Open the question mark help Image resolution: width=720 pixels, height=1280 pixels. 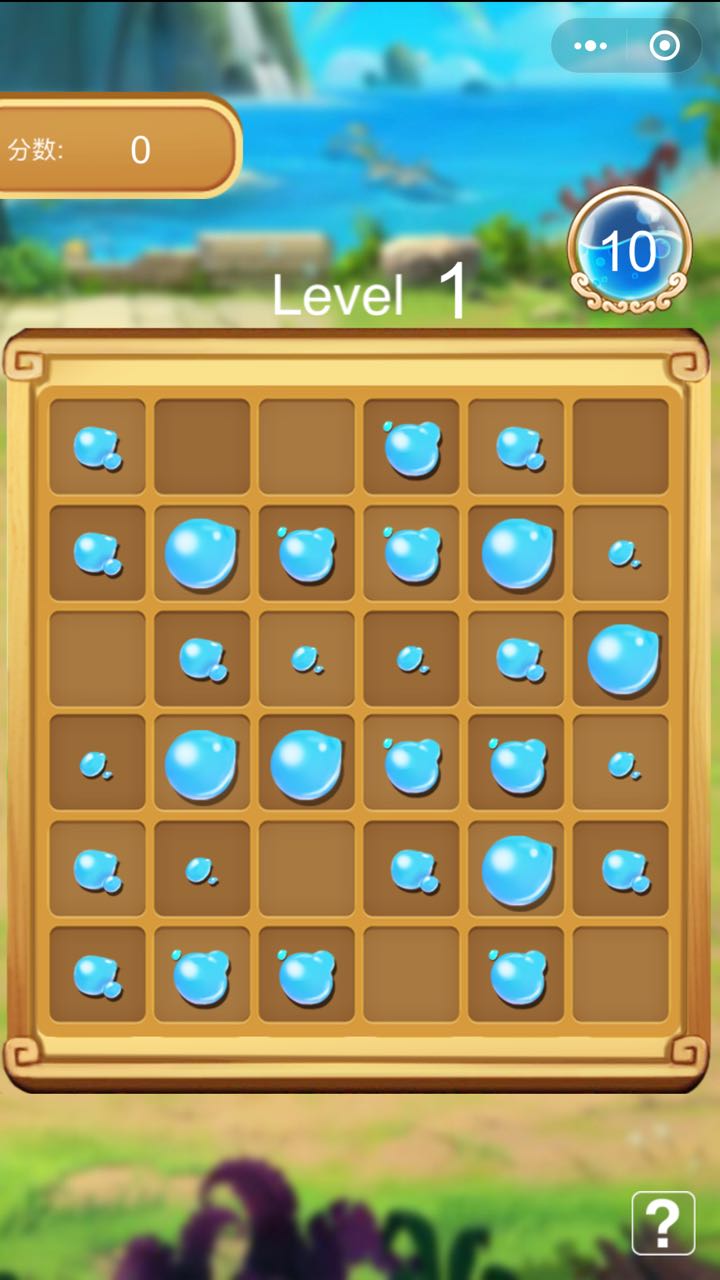663,1222
